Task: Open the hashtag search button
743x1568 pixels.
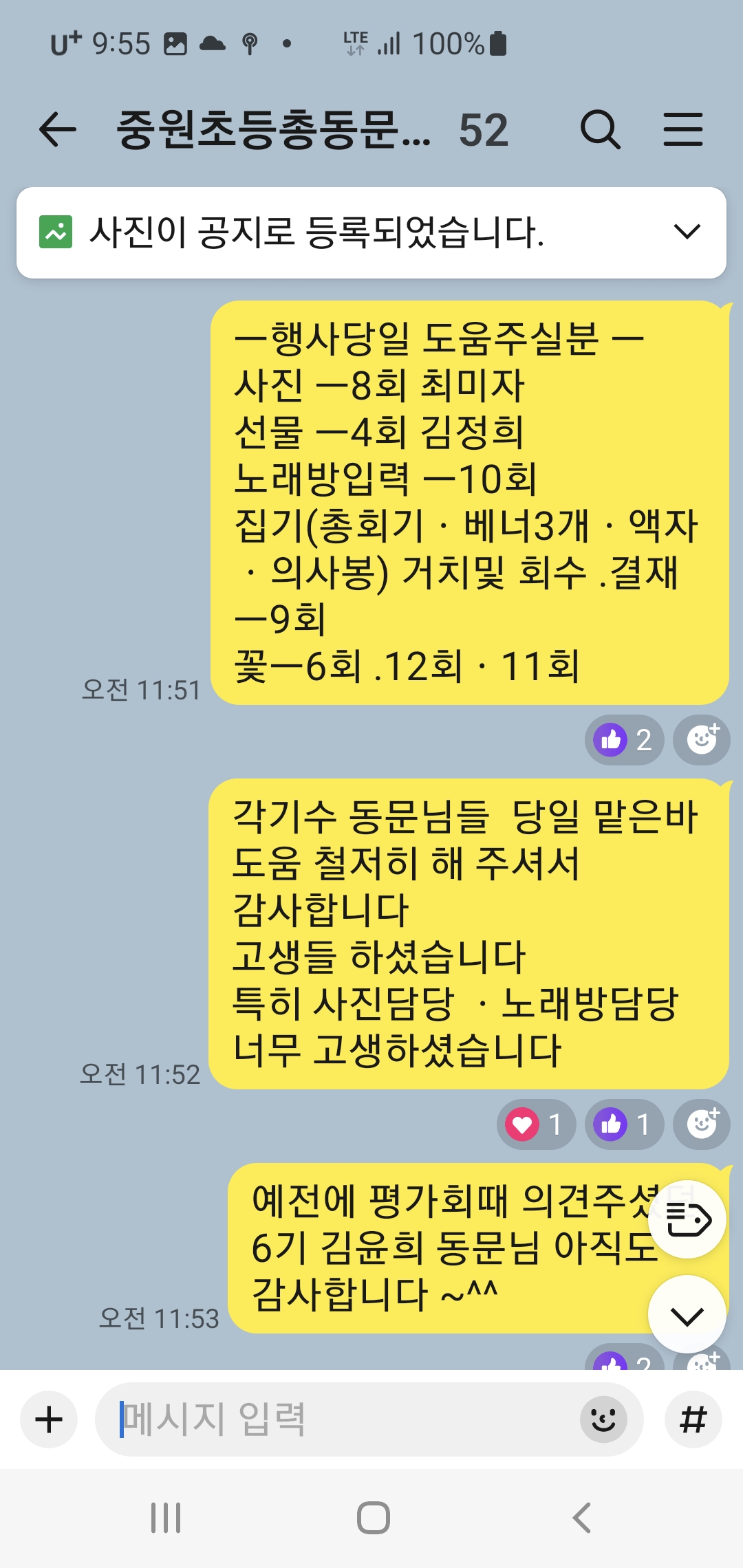Action: coord(693,1419)
